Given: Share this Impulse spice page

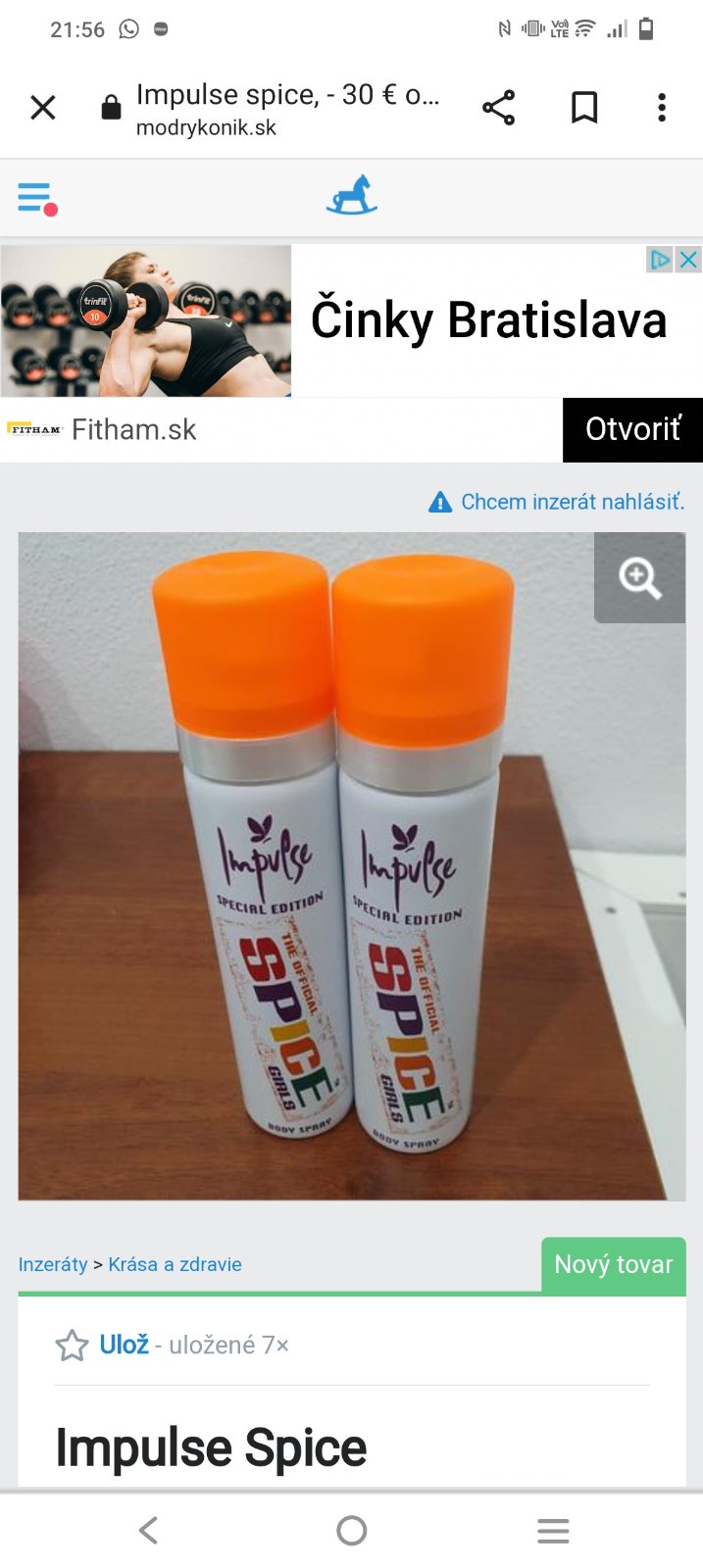Looking at the screenshot, I should 498,107.
